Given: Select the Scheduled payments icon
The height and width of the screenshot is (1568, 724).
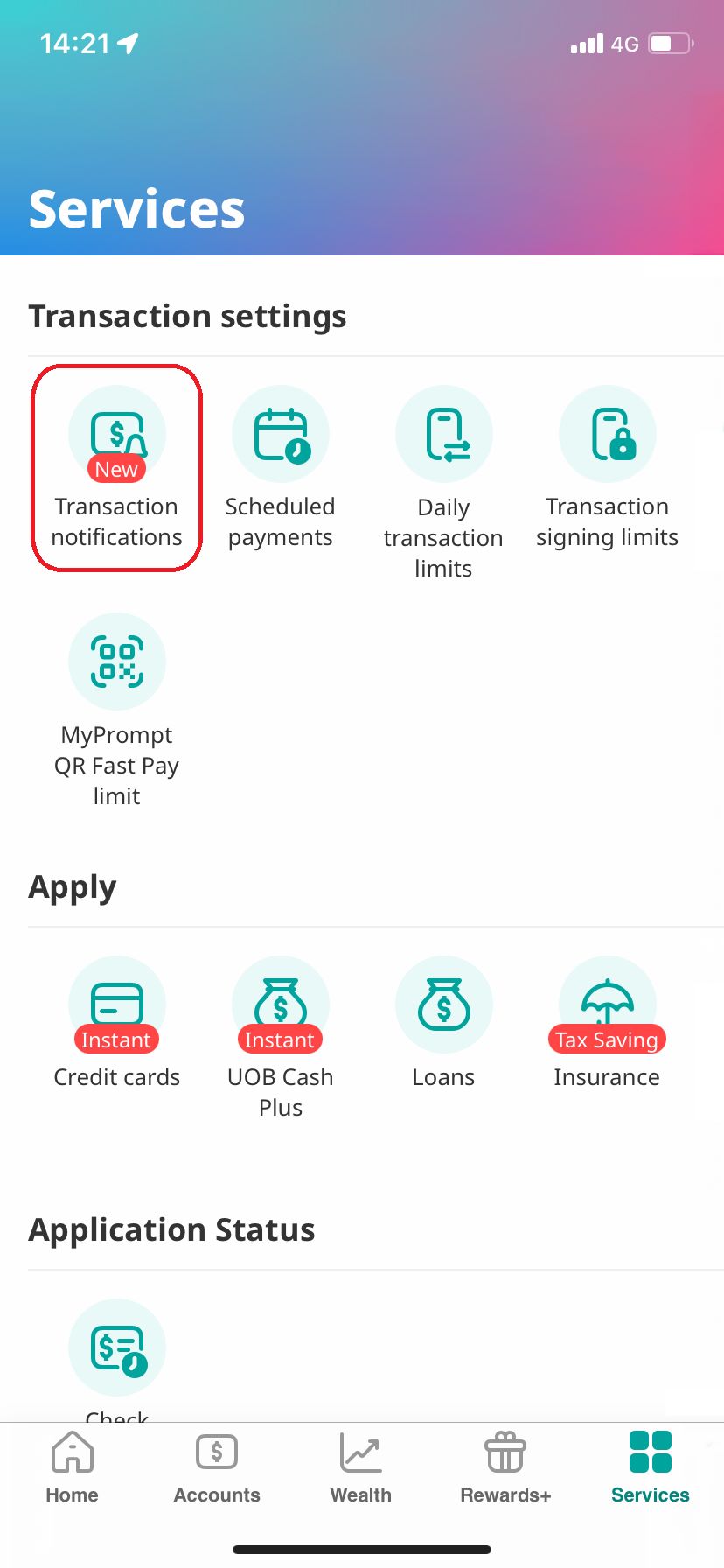Looking at the screenshot, I should (280, 433).
